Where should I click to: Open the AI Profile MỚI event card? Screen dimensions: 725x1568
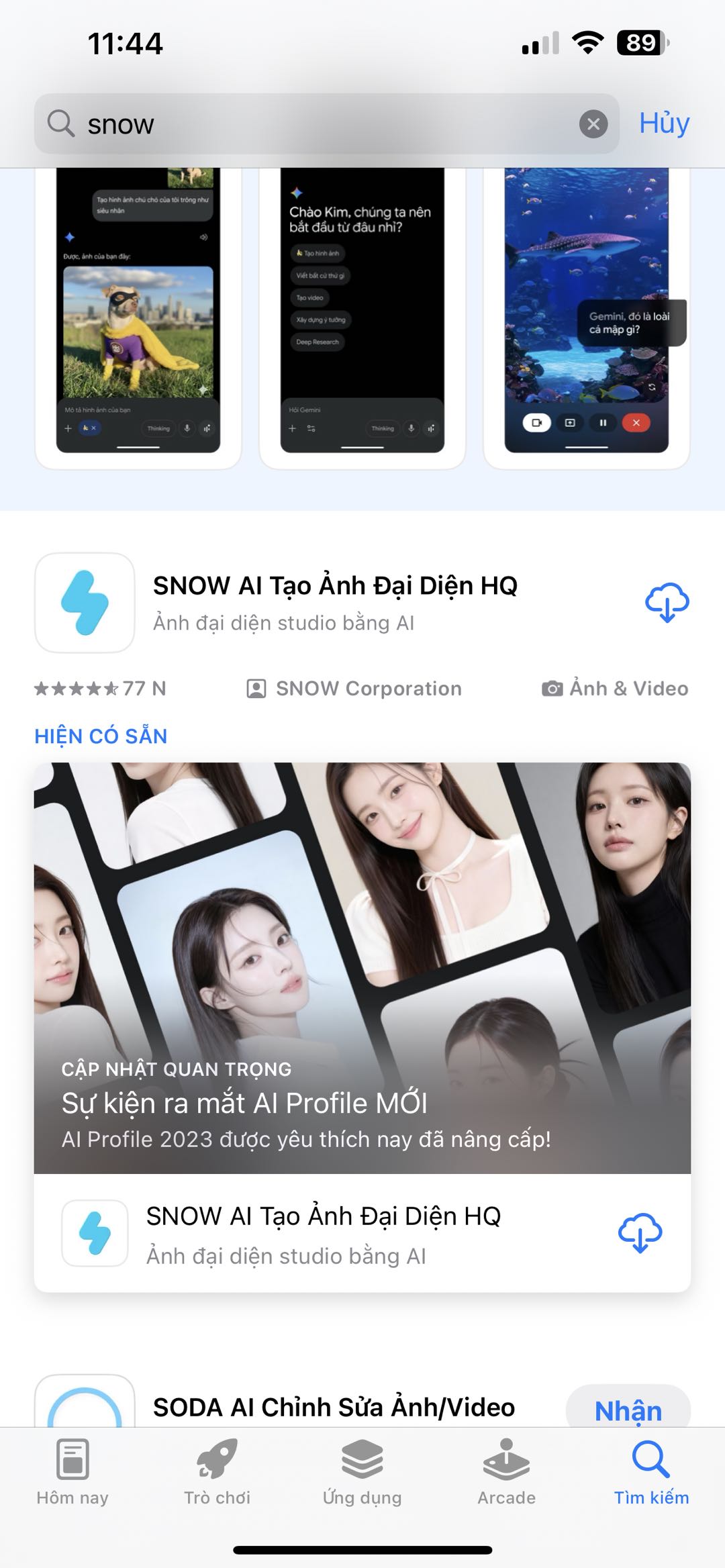click(x=362, y=967)
